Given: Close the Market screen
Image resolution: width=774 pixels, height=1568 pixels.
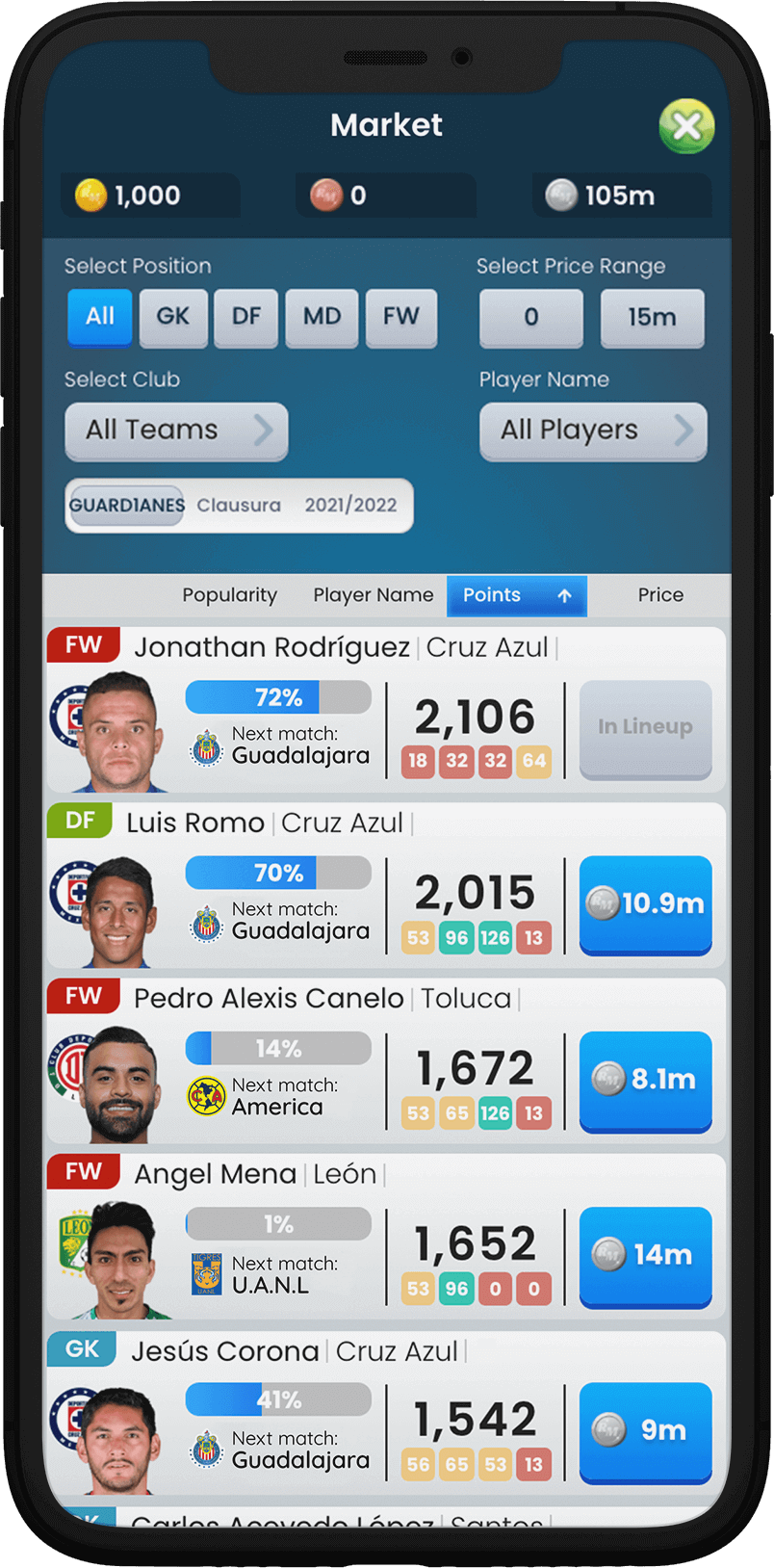Looking at the screenshot, I should click(x=686, y=126).
